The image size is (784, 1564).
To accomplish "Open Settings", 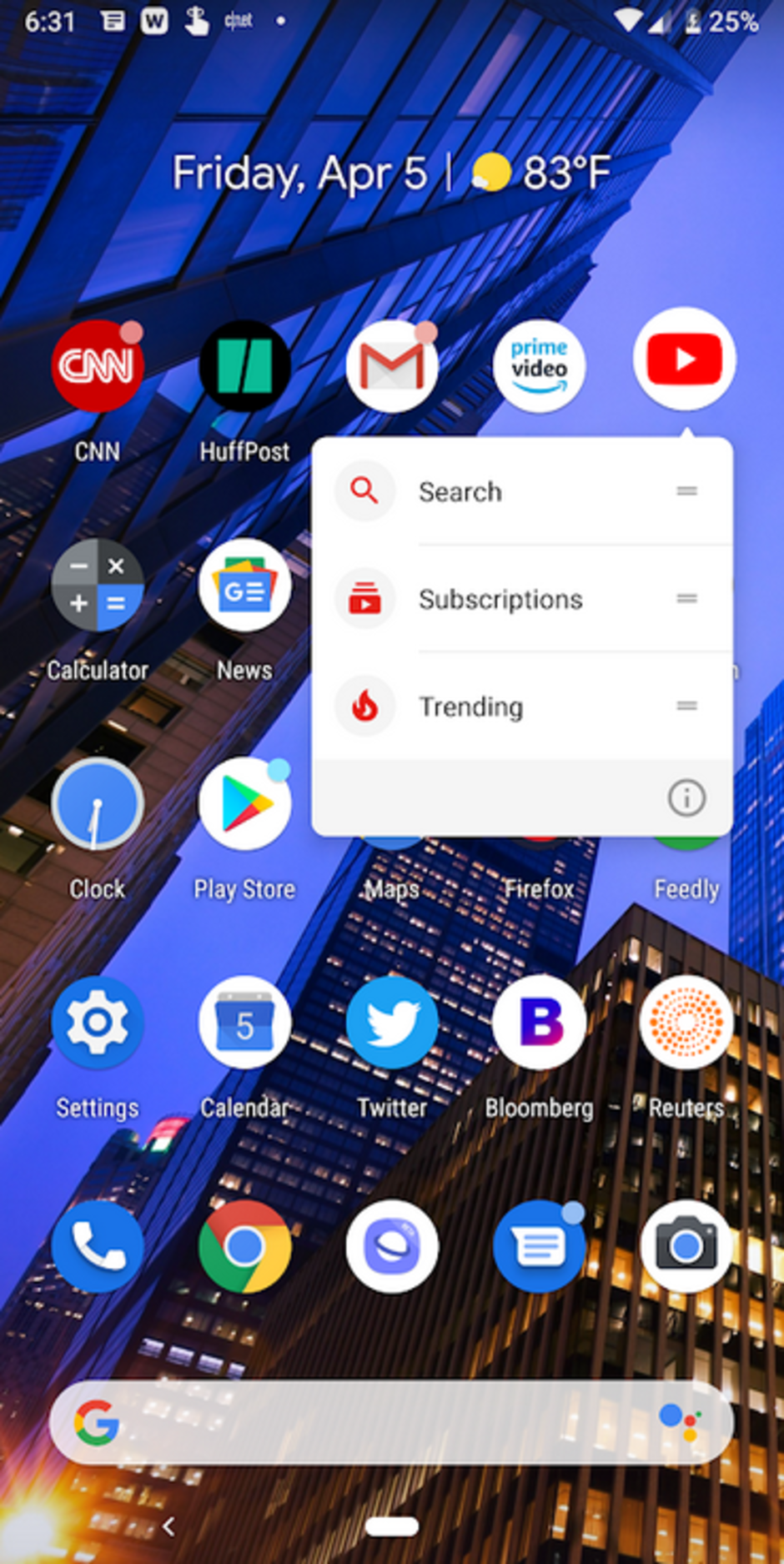I will [98, 1023].
